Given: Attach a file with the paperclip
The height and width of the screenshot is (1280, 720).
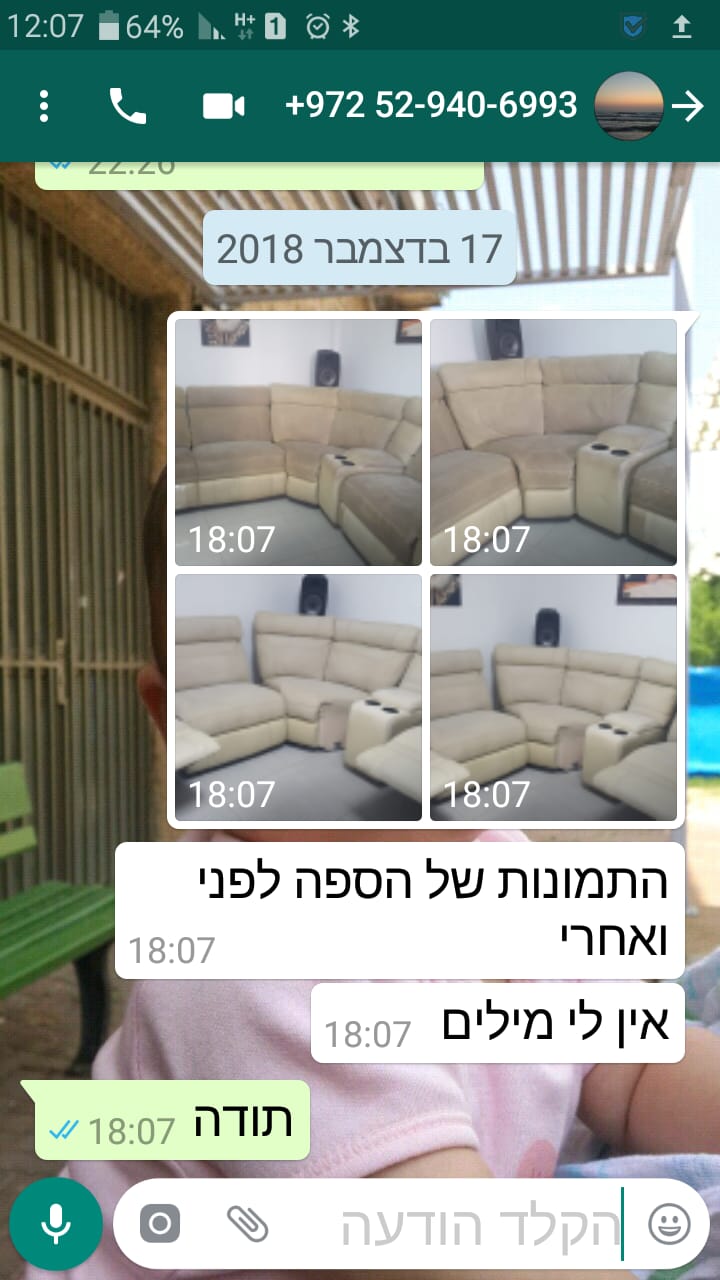Looking at the screenshot, I should (x=247, y=1223).
